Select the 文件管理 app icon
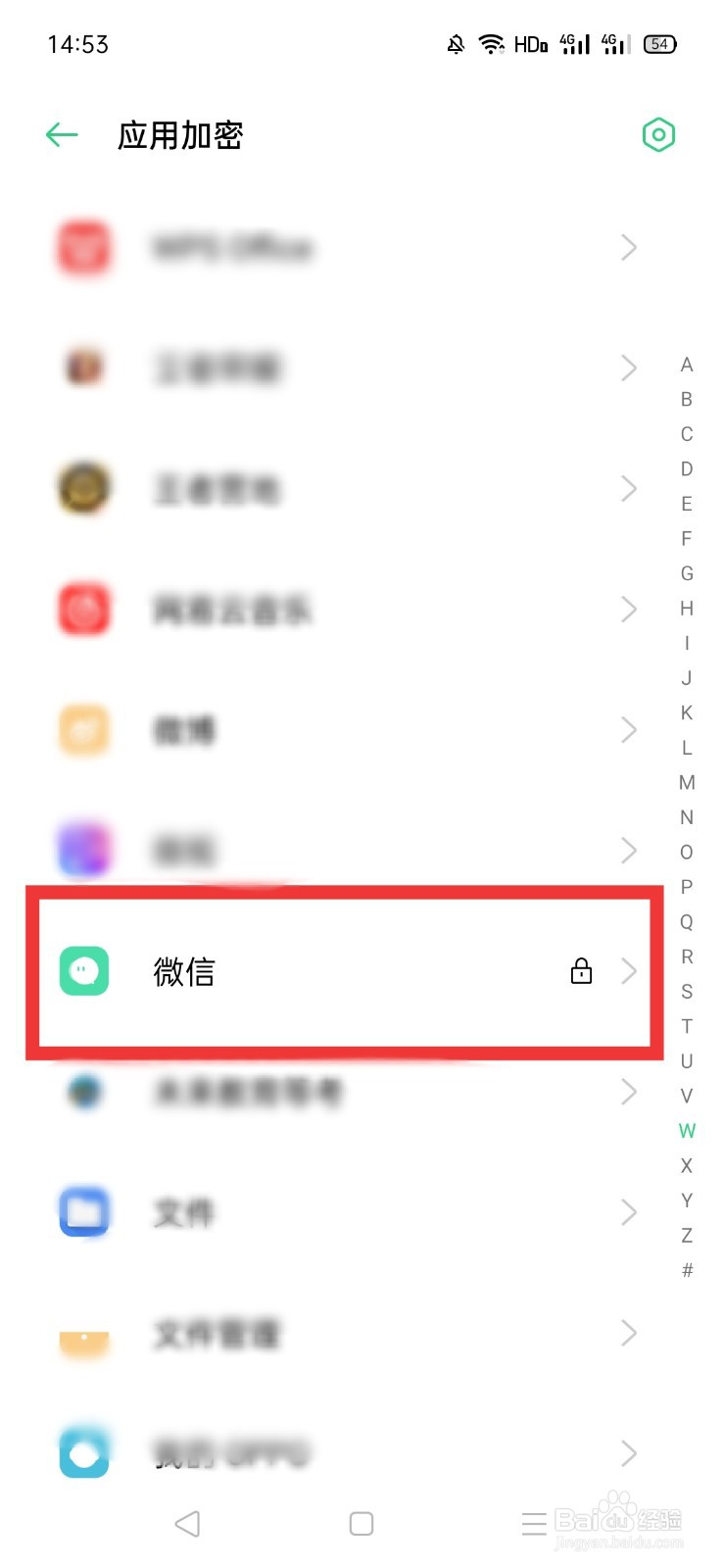Viewport: 723px width, 1568px height. click(x=84, y=1333)
